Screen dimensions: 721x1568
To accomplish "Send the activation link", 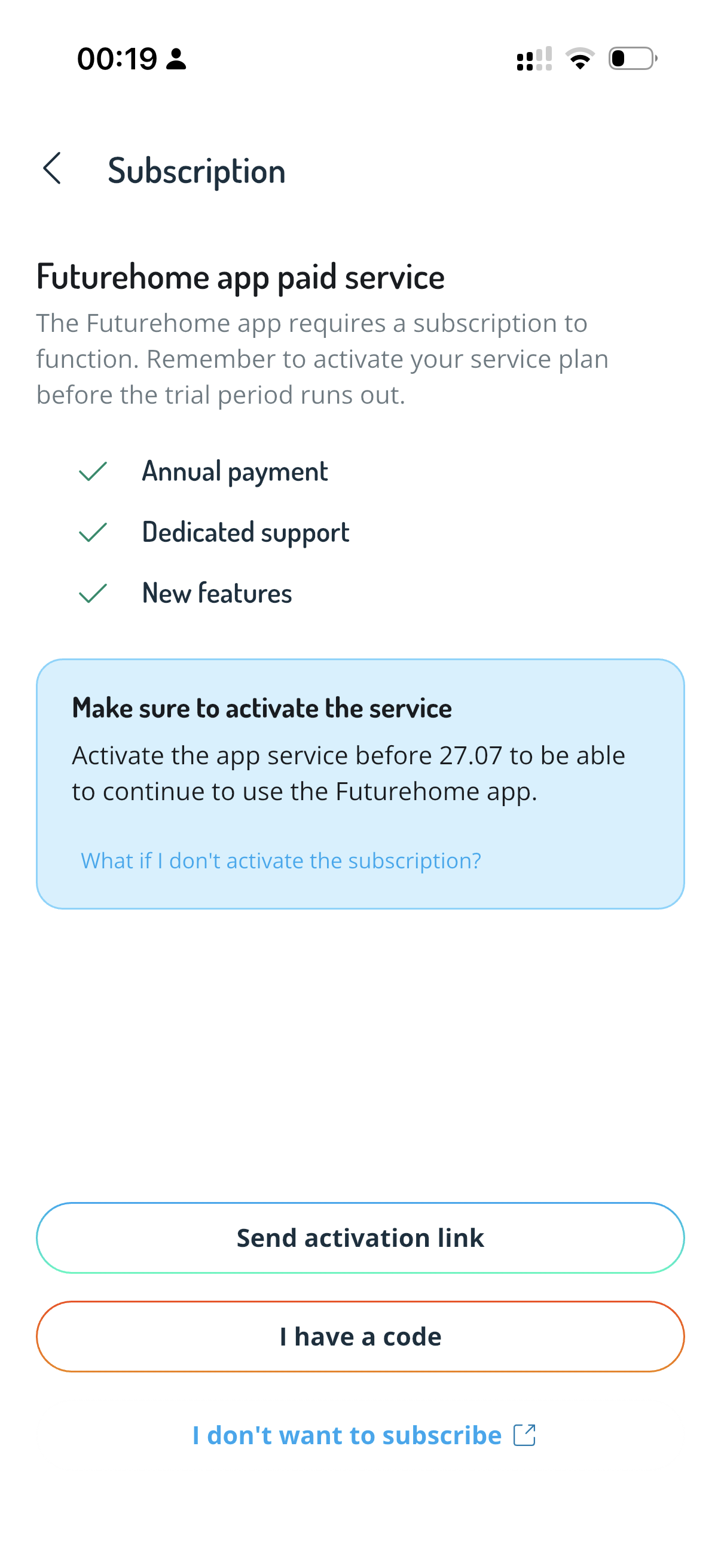I will pyautogui.click(x=360, y=1237).
